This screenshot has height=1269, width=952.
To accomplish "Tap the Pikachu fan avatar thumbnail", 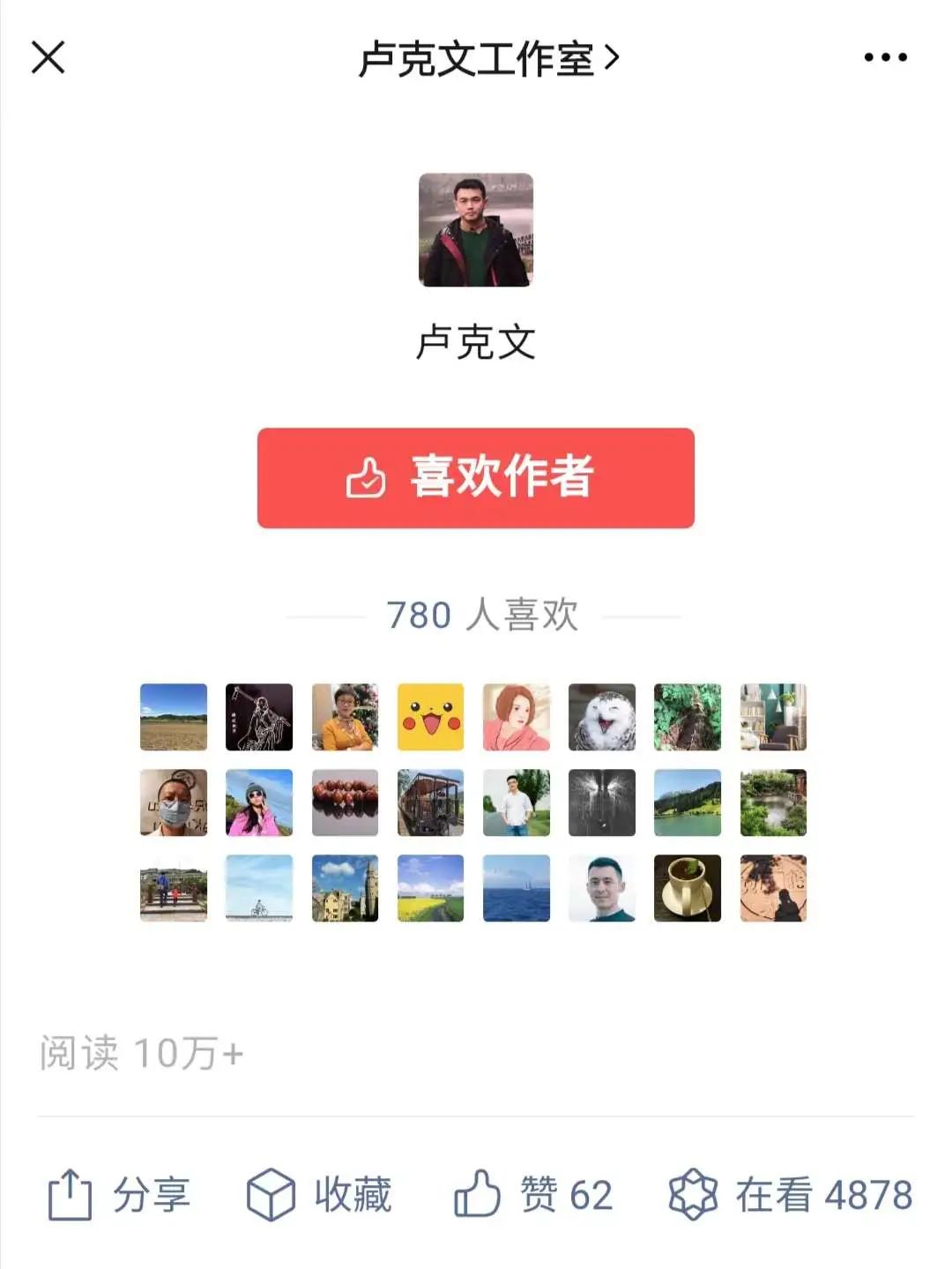I will tap(430, 716).
